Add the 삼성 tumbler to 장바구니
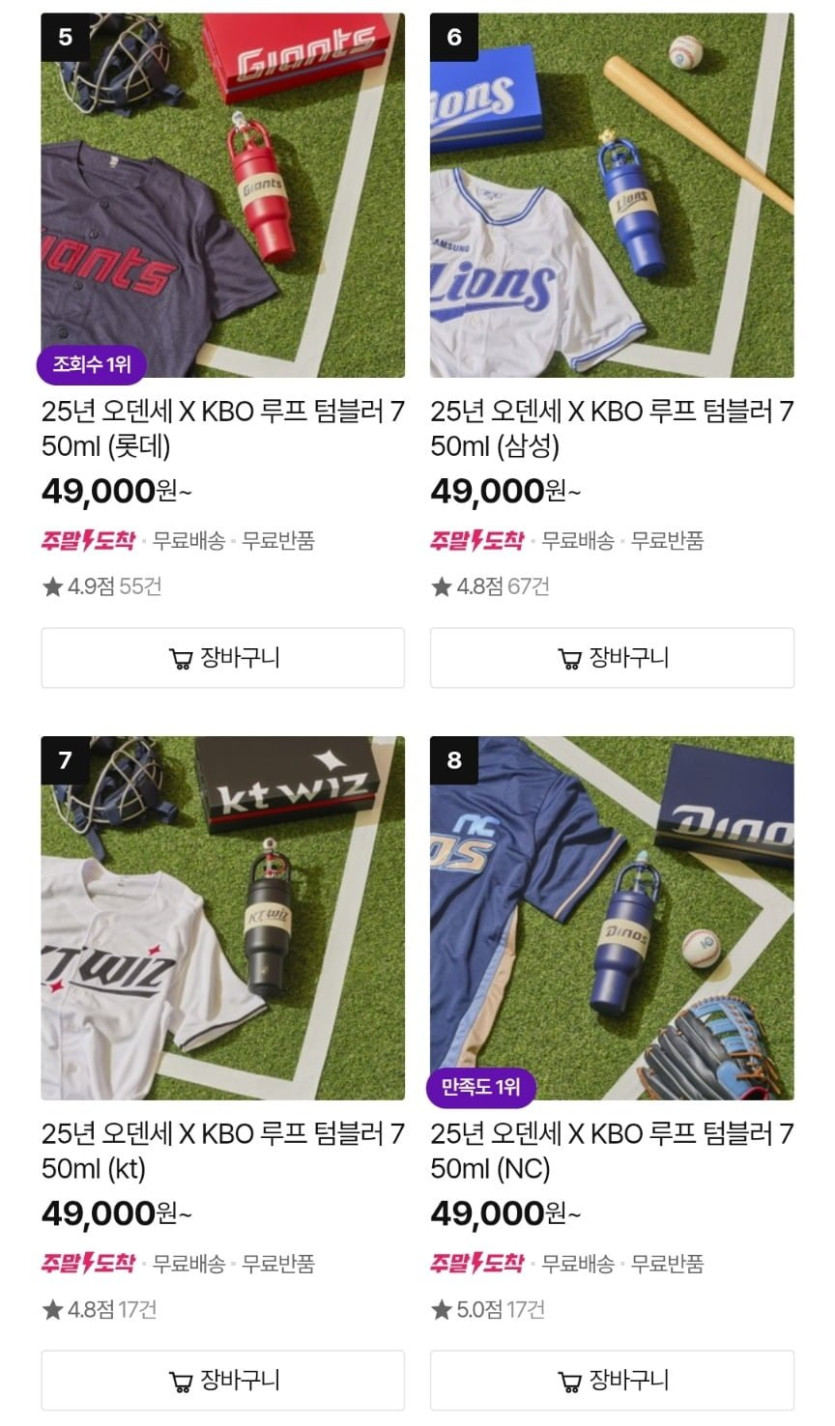Screen dimensions: 835x1426 pyautogui.click(x=611, y=658)
